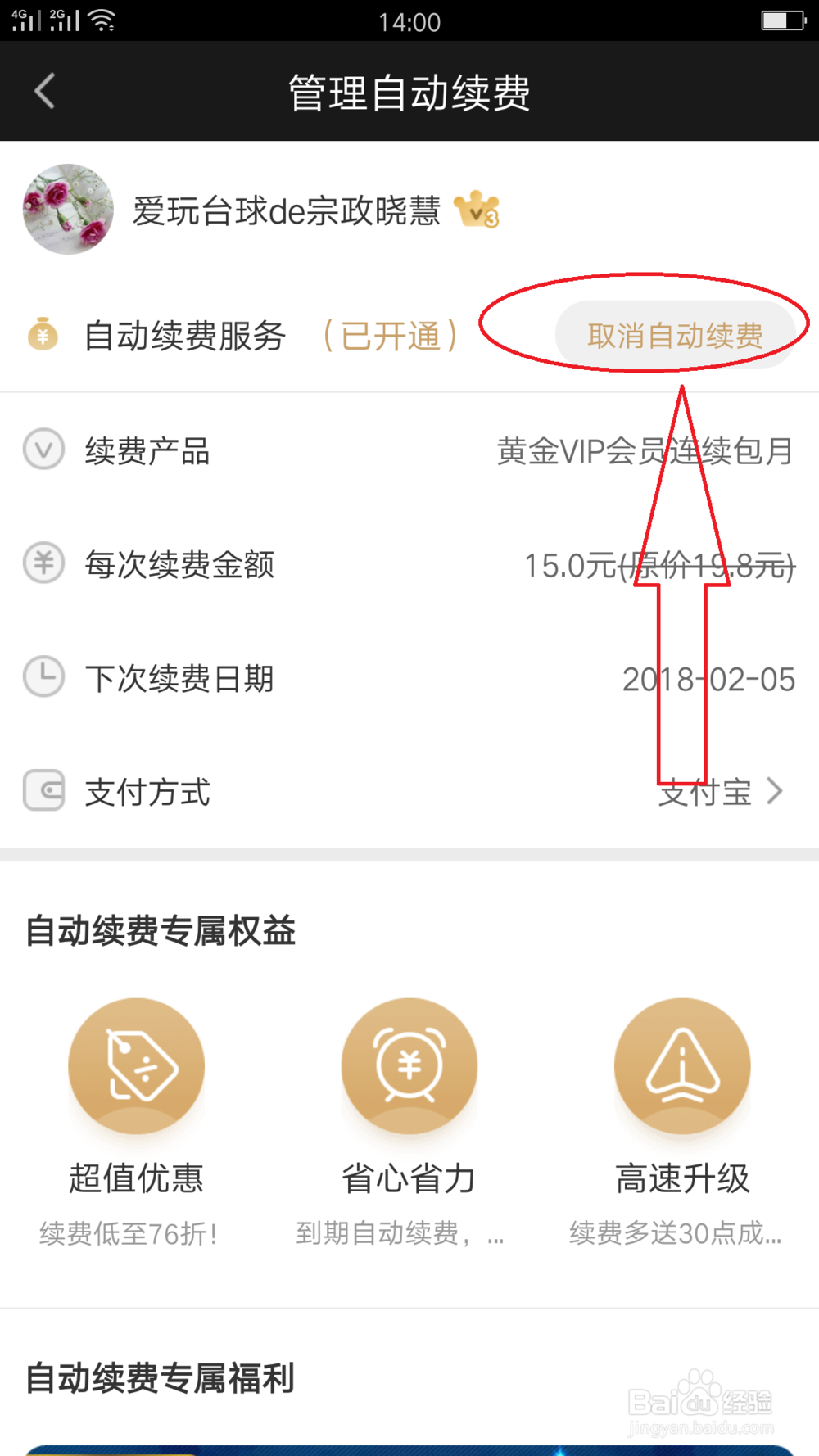The image size is (819, 1456).
Task: Click the wallet icon beside 支付方式
Action: [x=43, y=791]
